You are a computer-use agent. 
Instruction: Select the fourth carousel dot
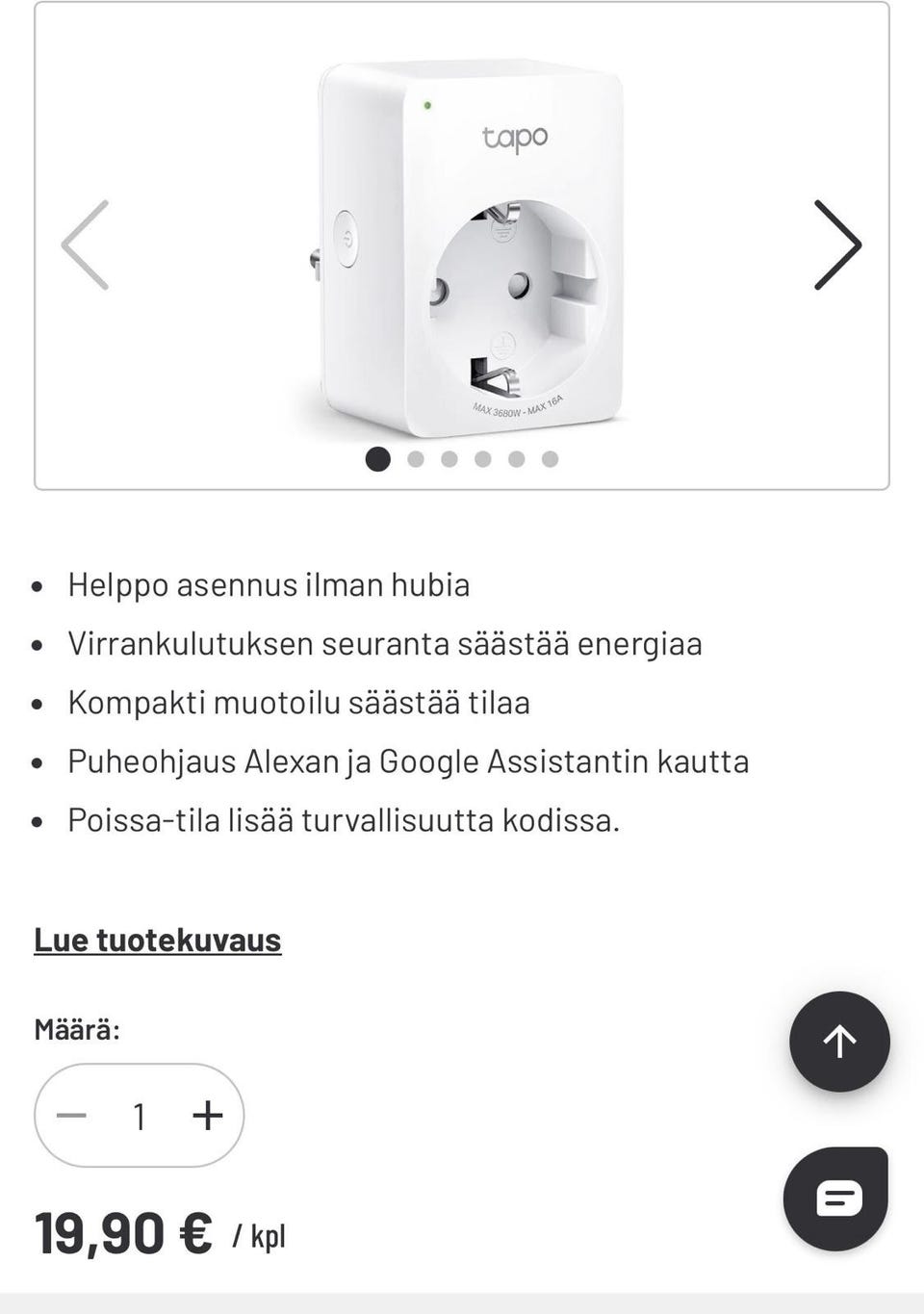[481, 459]
